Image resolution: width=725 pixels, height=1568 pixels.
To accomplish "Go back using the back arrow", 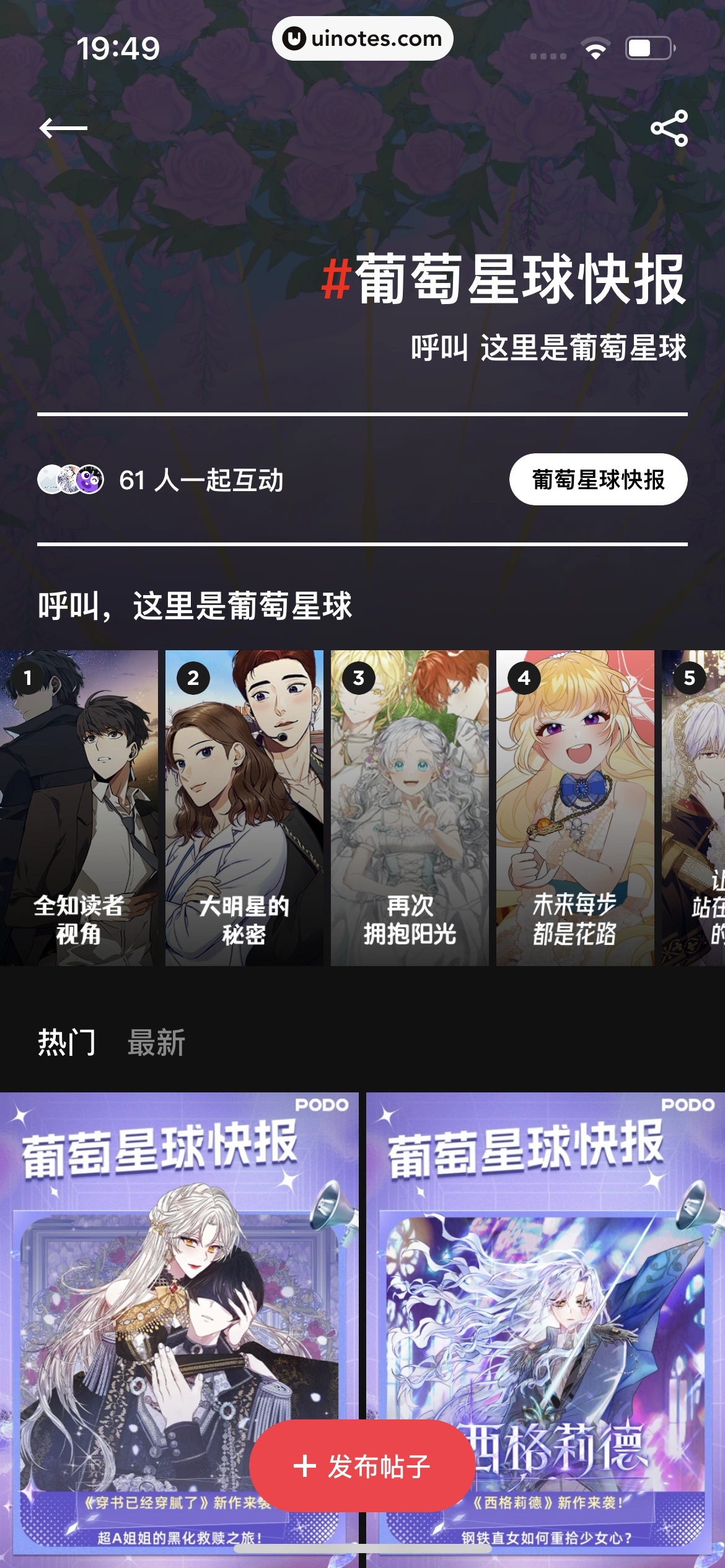I will coord(62,128).
